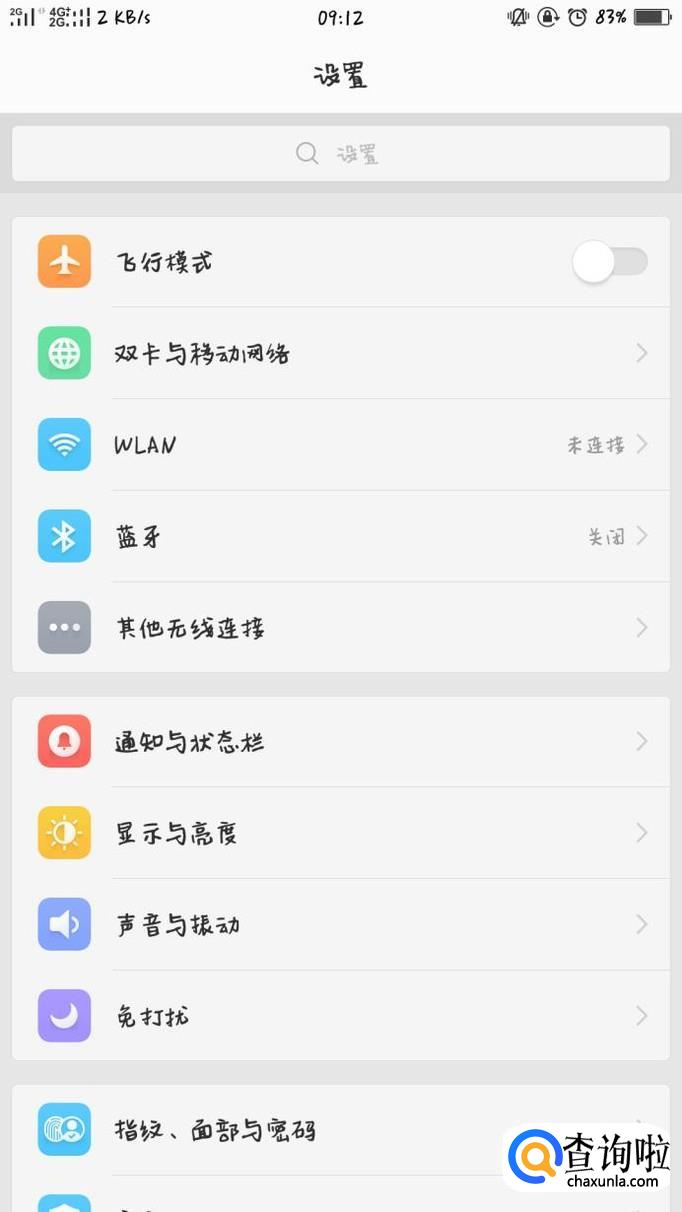Open 显示与亮度 settings
Viewport: 682px width, 1212px height.
tap(340, 833)
